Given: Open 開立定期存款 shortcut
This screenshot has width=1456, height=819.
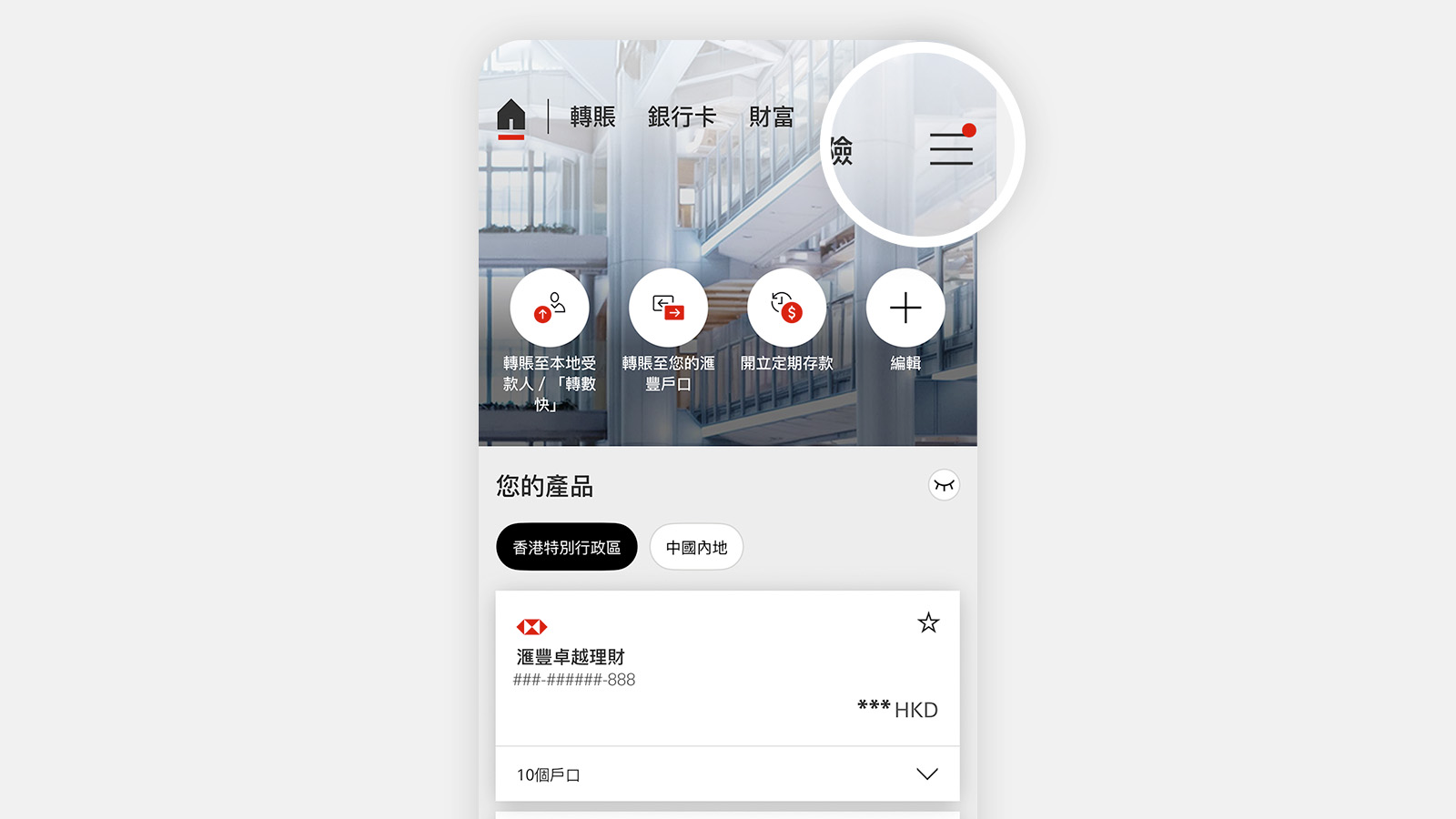Looking at the screenshot, I should pyautogui.click(x=787, y=308).
